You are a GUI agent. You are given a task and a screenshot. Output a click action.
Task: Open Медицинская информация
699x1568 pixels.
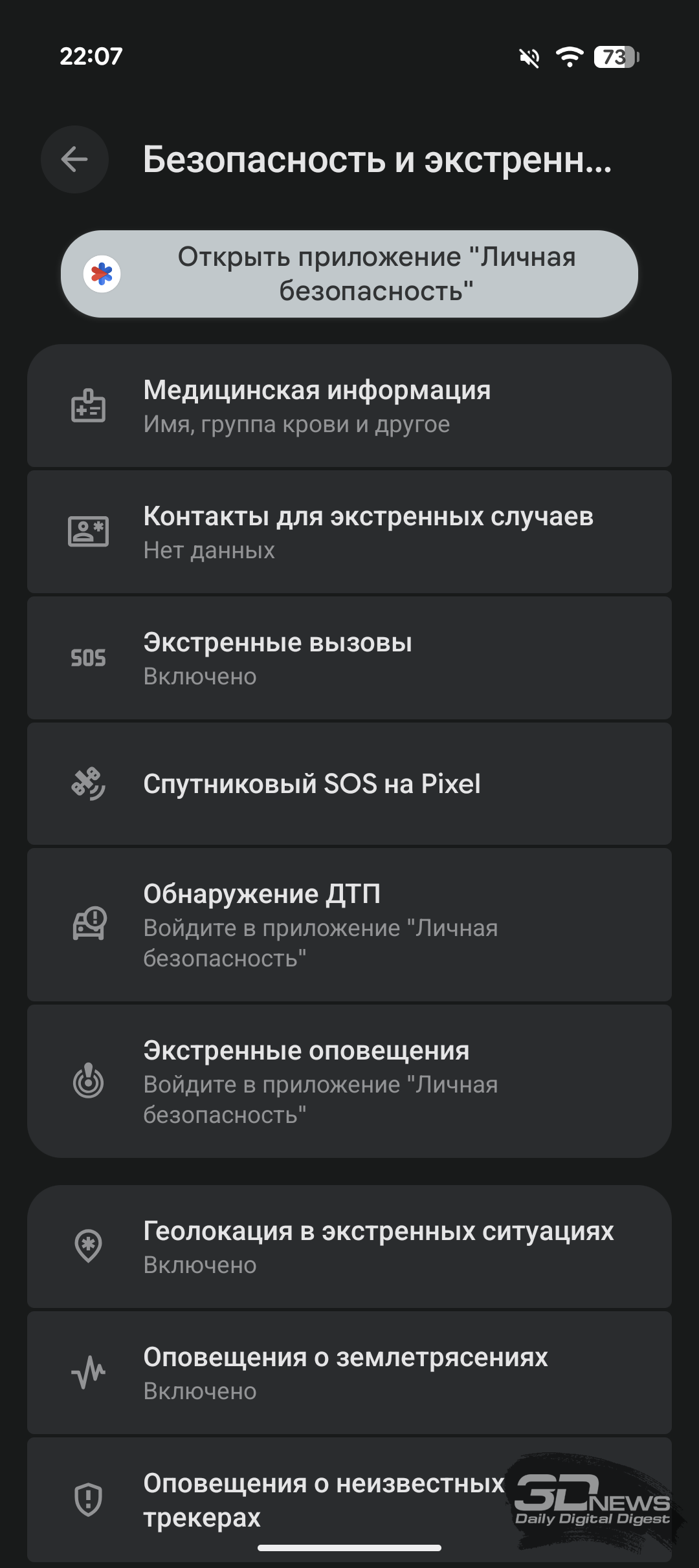click(x=349, y=406)
